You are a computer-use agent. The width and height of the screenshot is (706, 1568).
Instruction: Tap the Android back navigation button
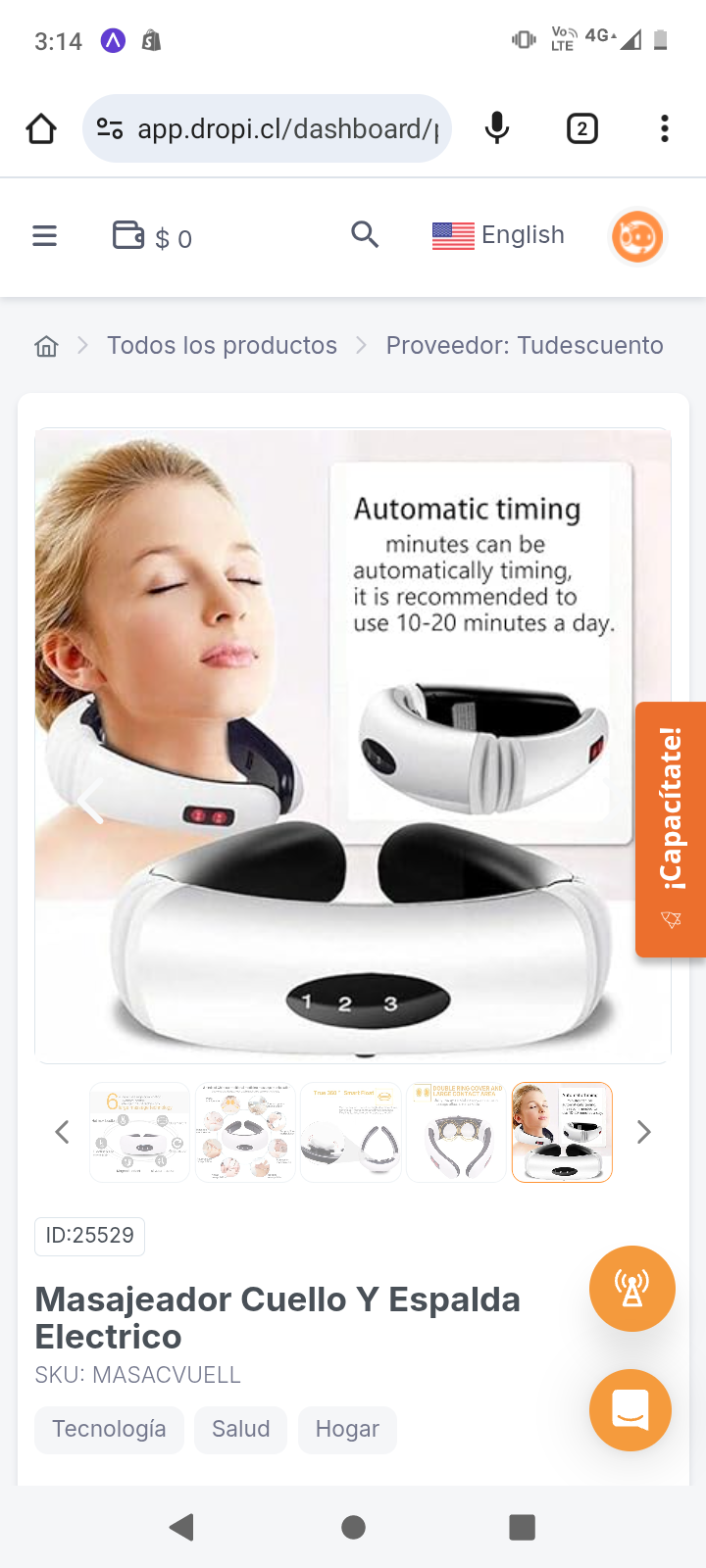pyautogui.click(x=181, y=1527)
